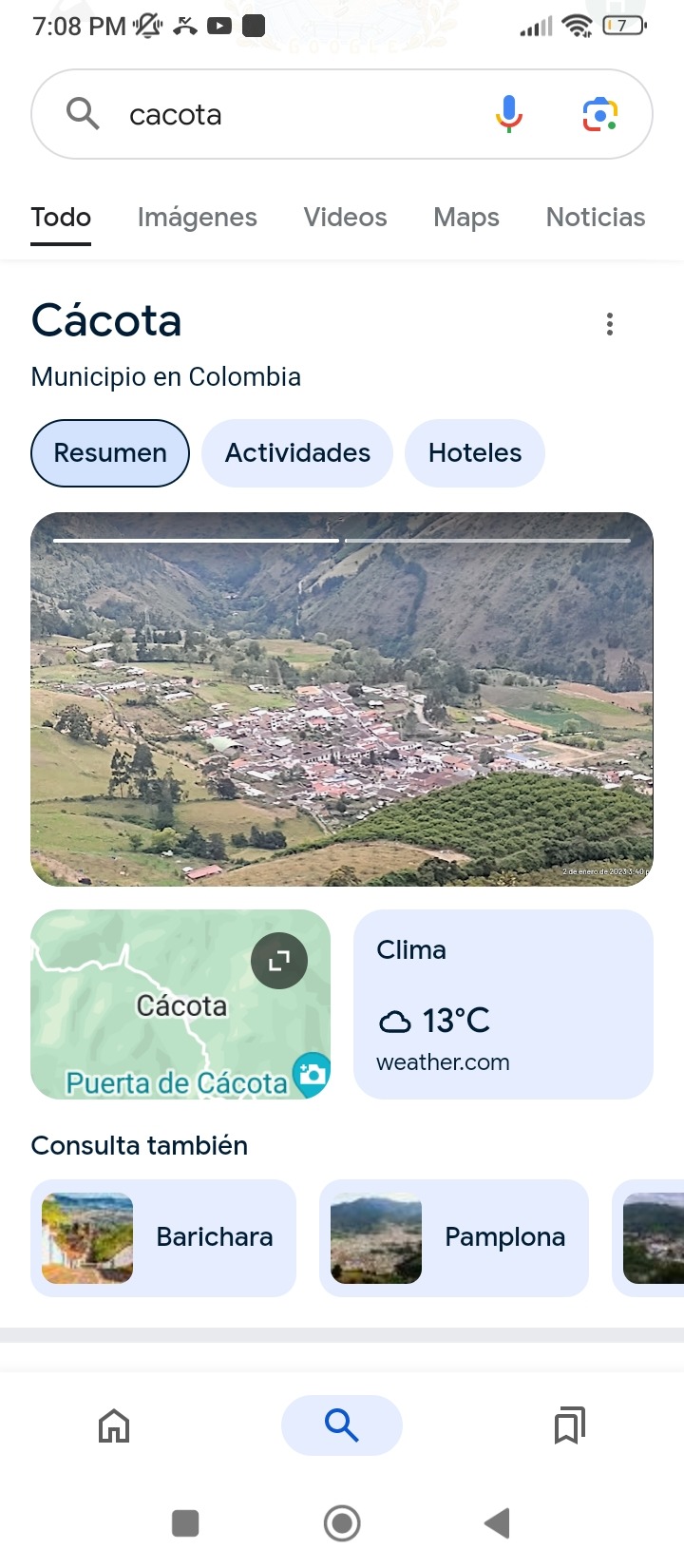Image resolution: width=684 pixels, height=1568 pixels.
Task: Tap the system back button
Action: [497, 1523]
